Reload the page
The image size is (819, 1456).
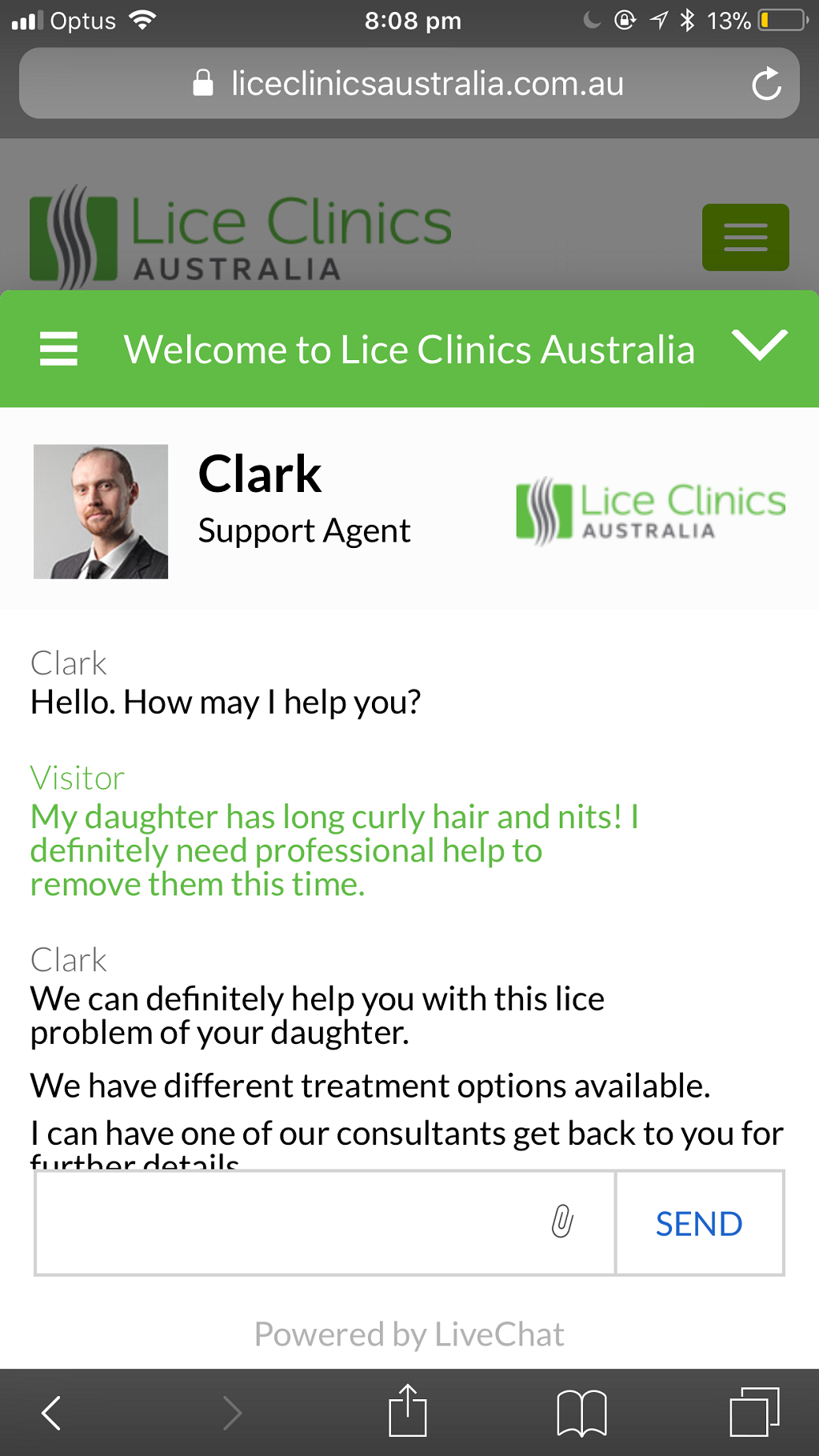pyautogui.click(x=765, y=84)
